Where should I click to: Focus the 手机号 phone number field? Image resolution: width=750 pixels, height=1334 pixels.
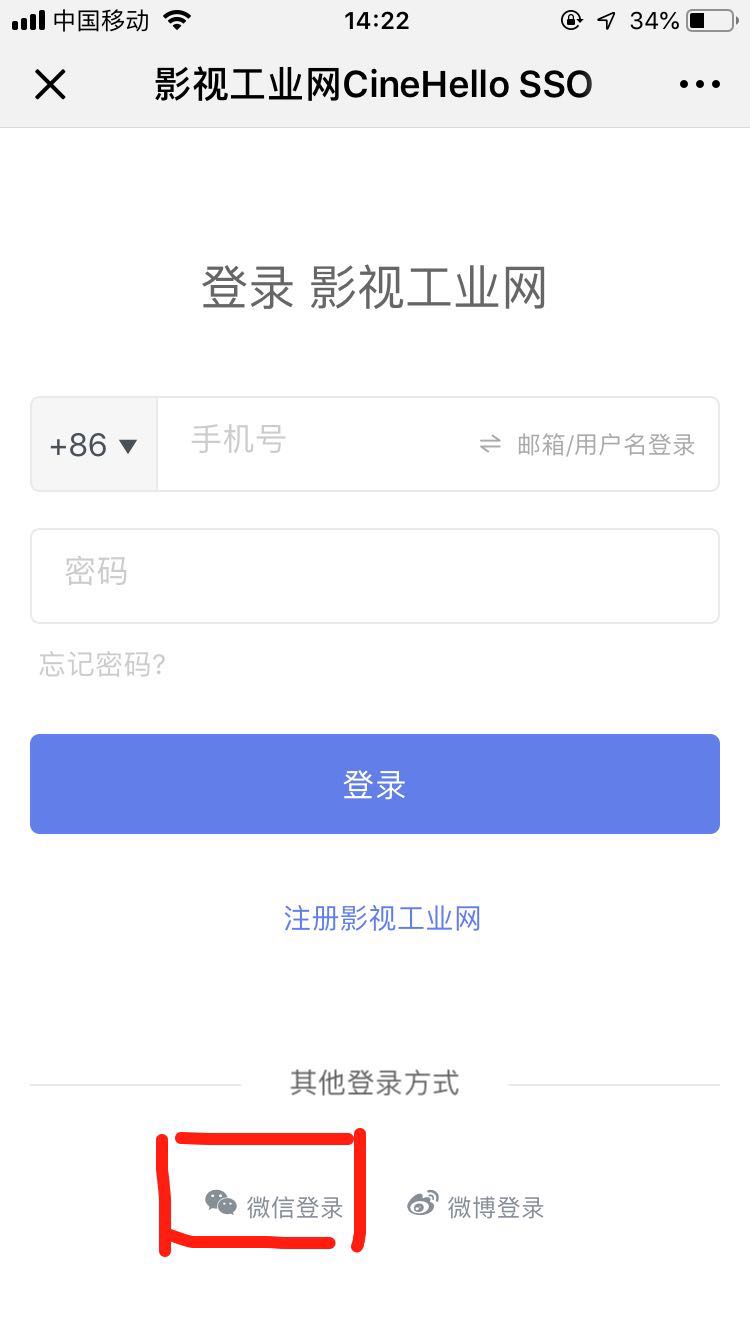[310, 441]
